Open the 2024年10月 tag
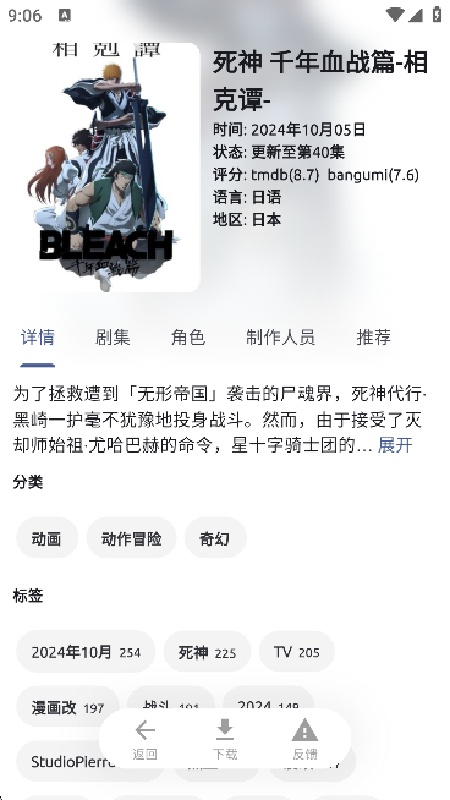 86,652
